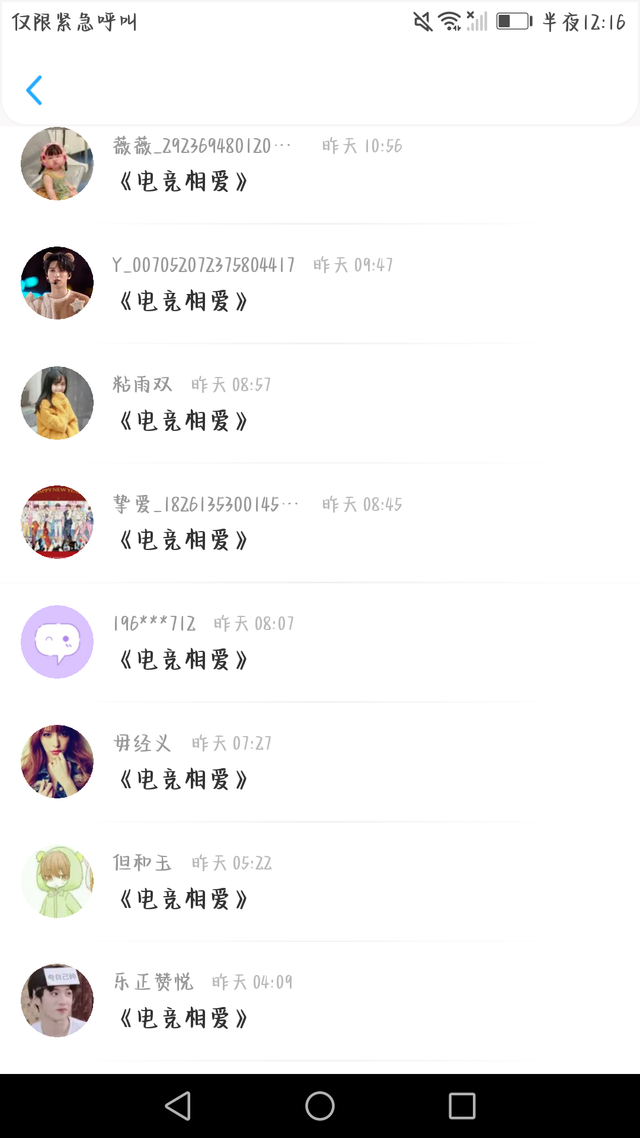Tap the system home button
640x1138 pixels.
point(320,1105)
